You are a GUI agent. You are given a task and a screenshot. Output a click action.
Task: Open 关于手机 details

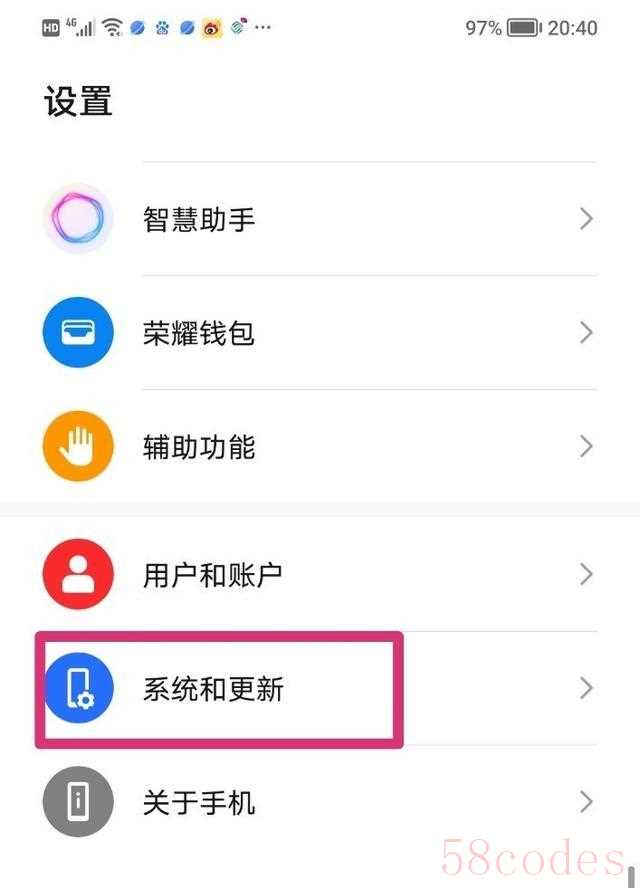[320, 802]
